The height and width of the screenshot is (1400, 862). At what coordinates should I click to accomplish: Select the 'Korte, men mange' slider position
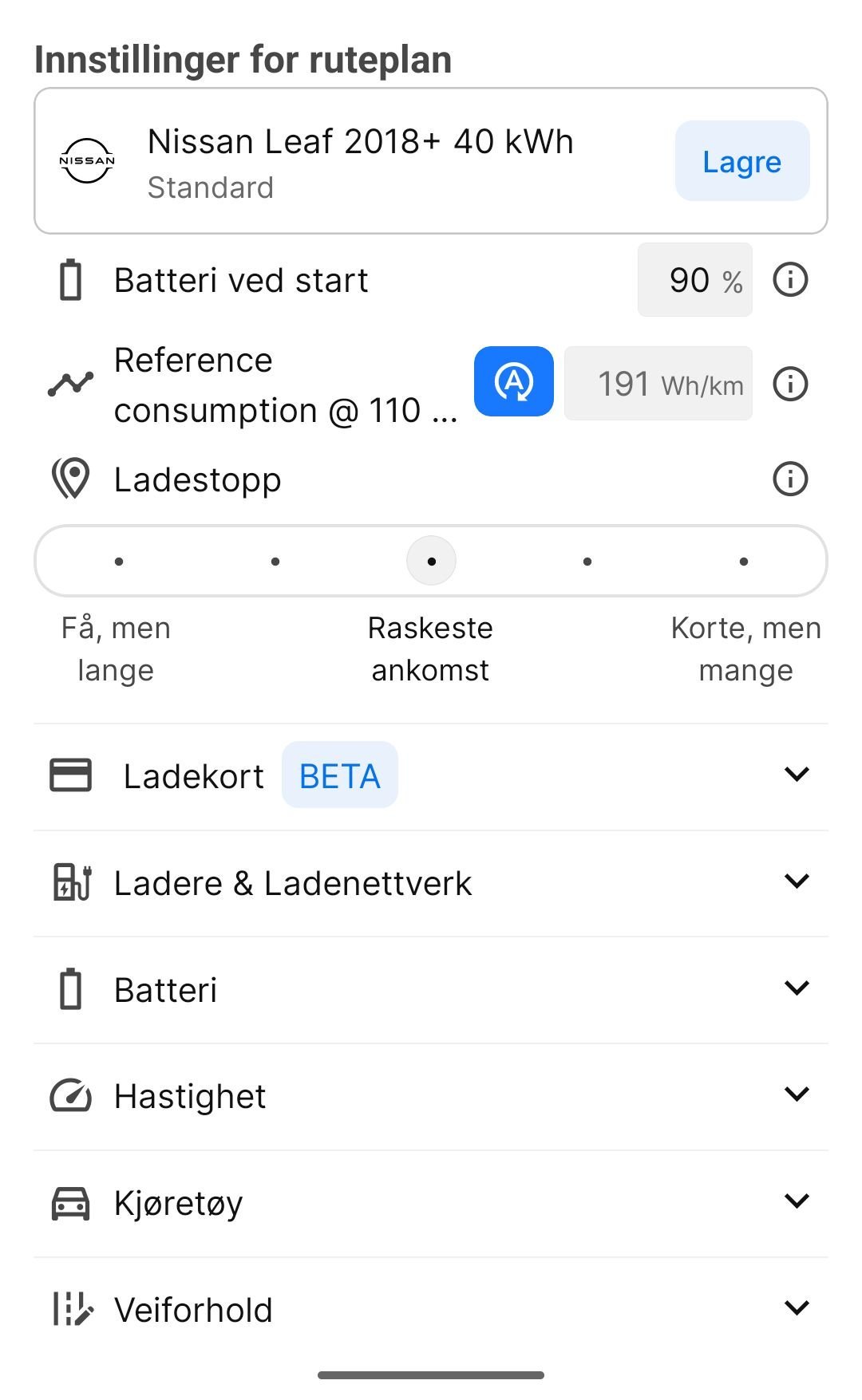744,562
